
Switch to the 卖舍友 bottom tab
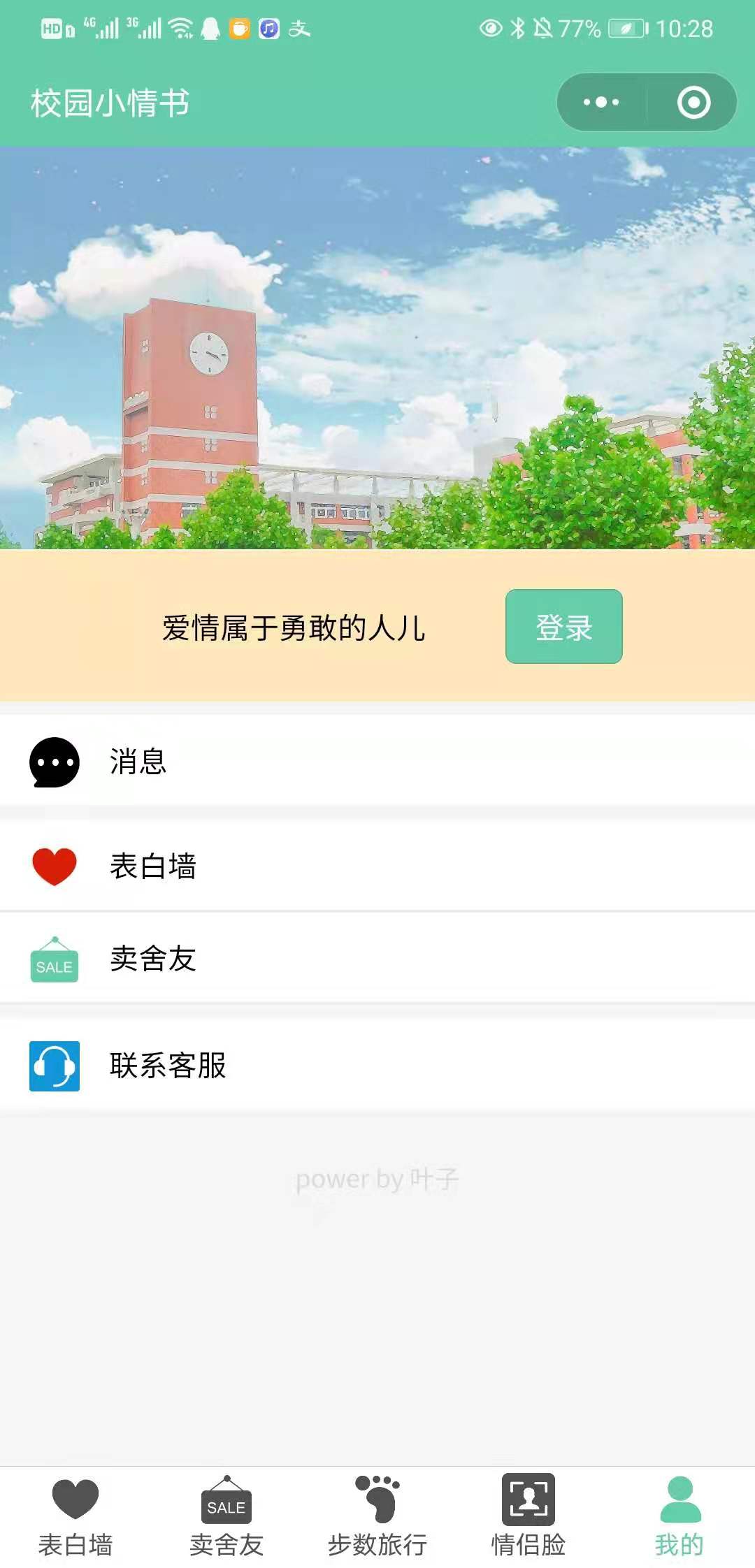pyautogui.click(x=226, y=1516)
